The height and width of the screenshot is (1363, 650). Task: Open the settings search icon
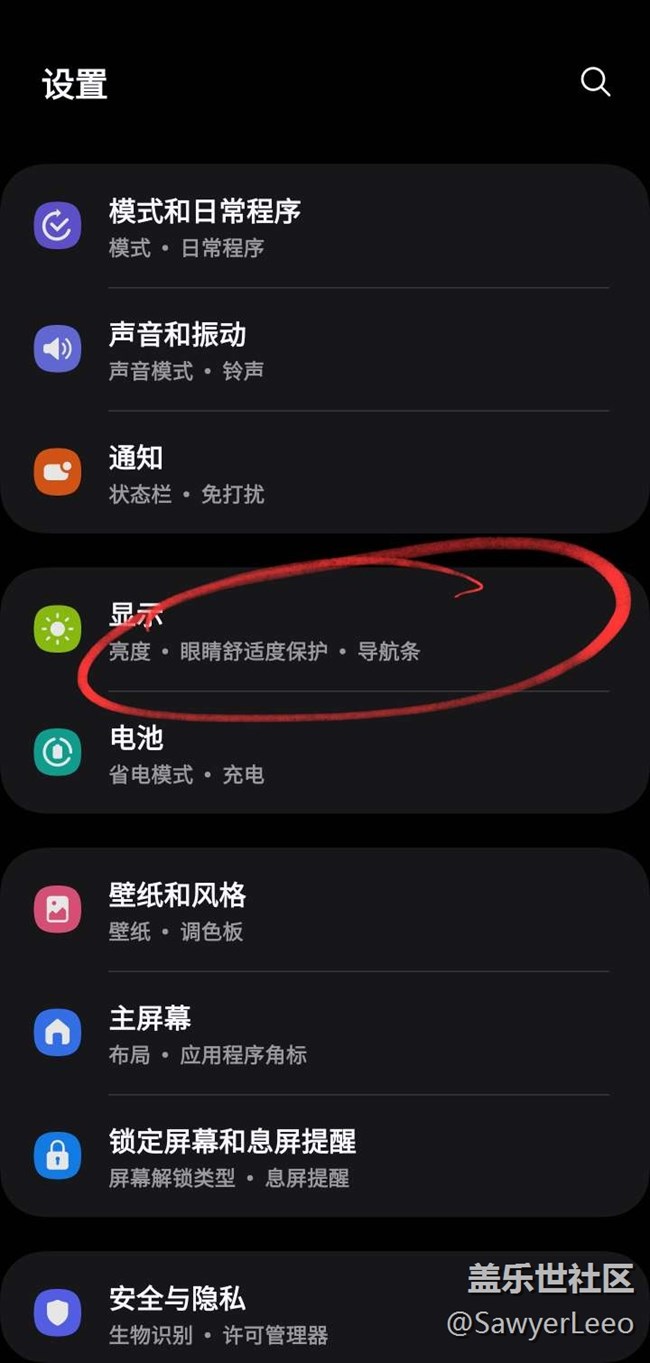pos(595,82)
